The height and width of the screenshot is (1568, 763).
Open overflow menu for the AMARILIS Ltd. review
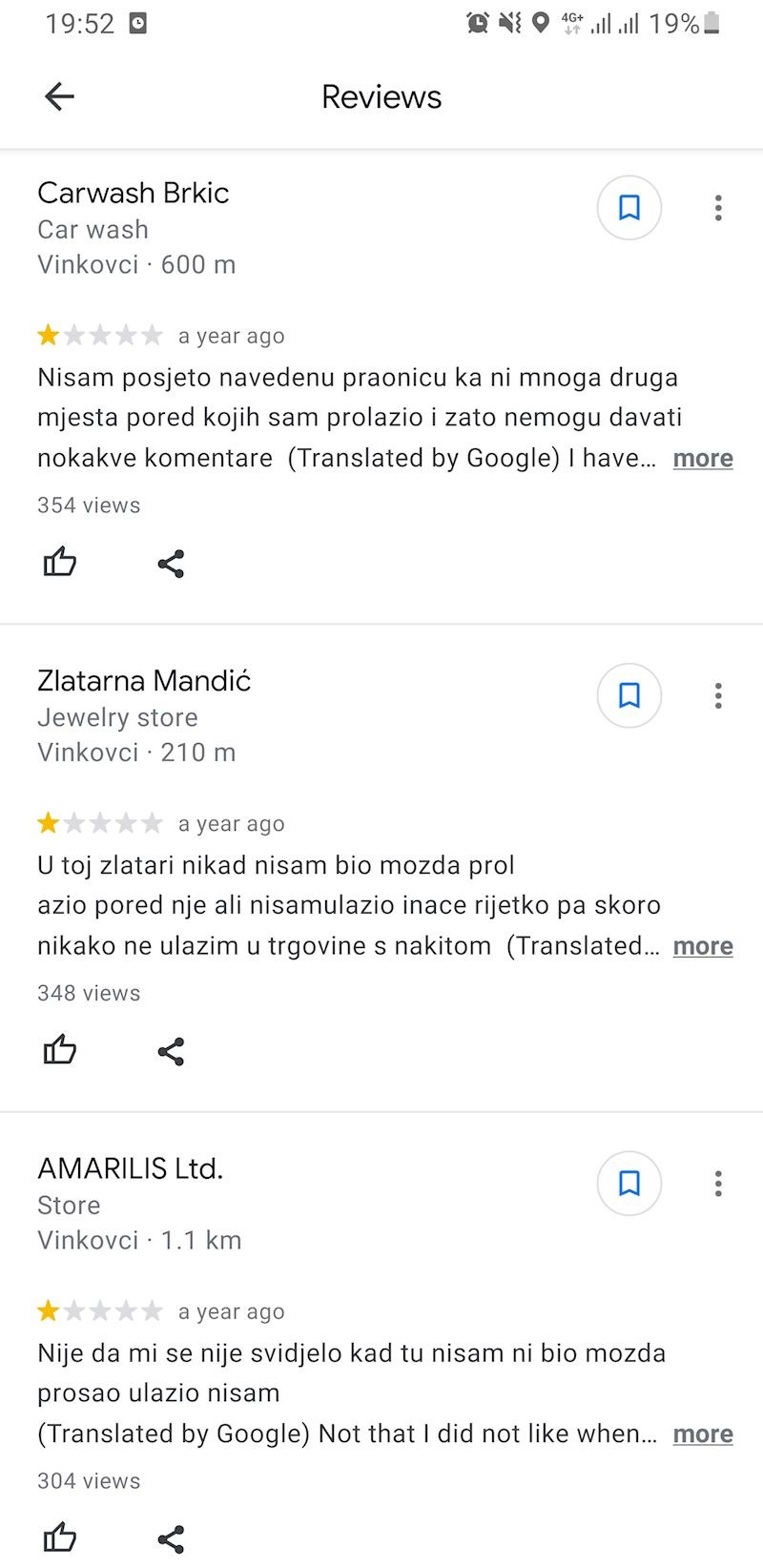[x=718, y=1184]
